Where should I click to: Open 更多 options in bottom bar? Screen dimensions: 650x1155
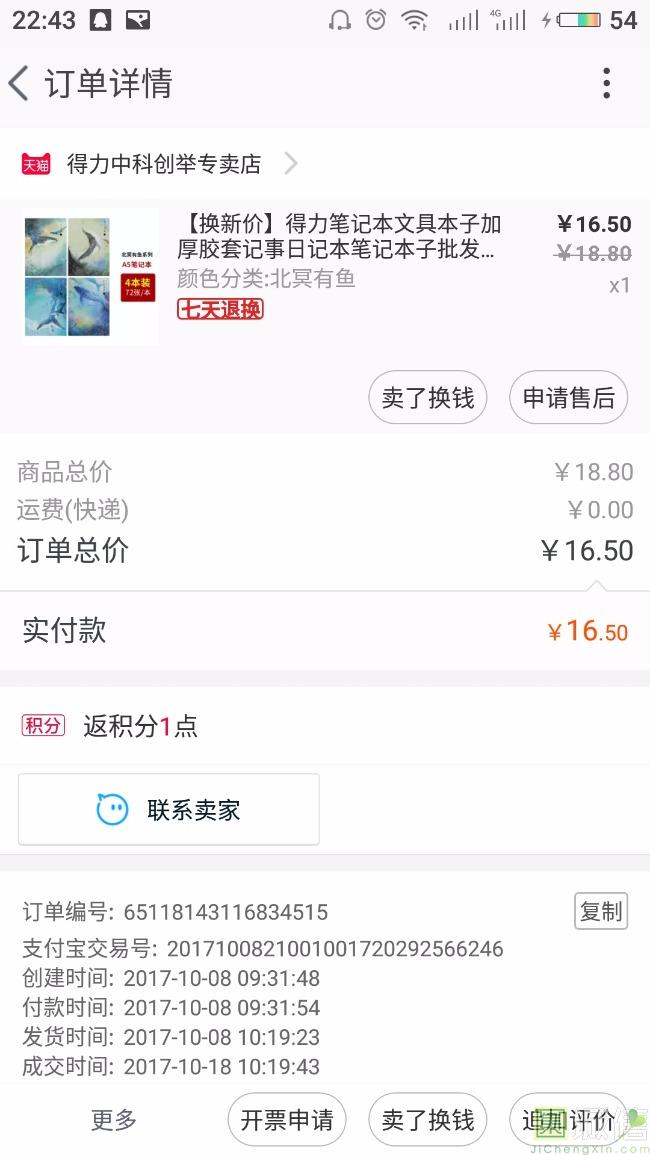tap(114, 1120)
